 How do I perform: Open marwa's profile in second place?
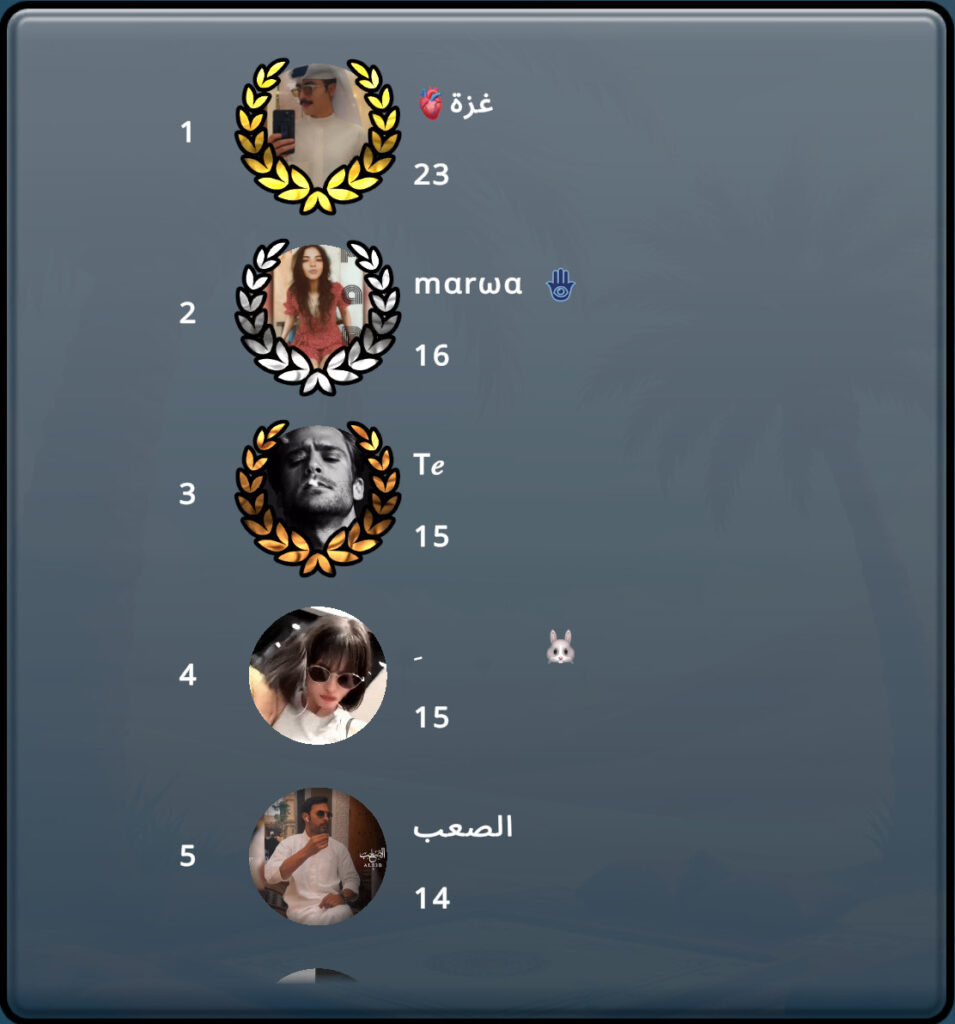pos(317,313)
